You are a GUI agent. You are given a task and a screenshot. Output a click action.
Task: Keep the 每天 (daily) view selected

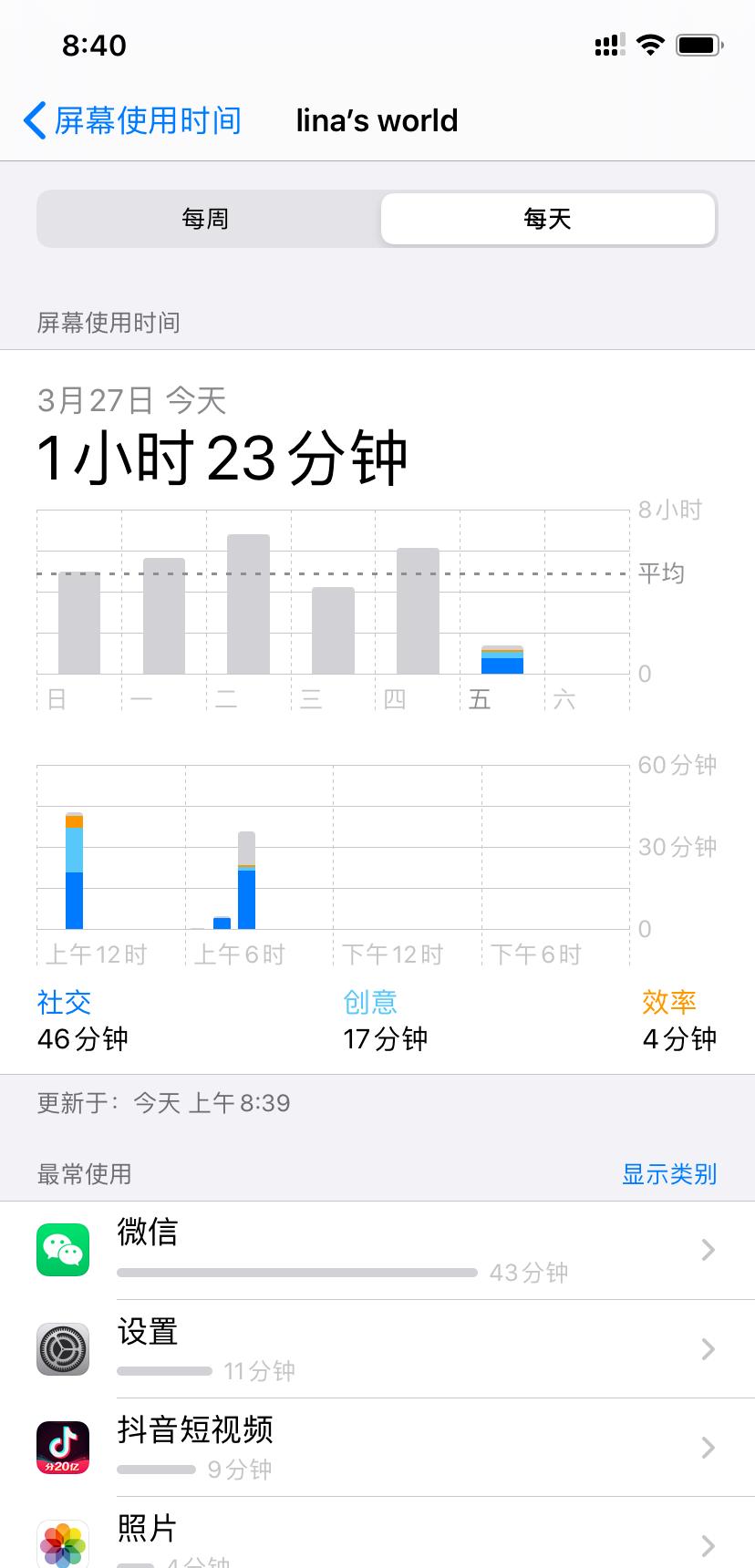547,218
